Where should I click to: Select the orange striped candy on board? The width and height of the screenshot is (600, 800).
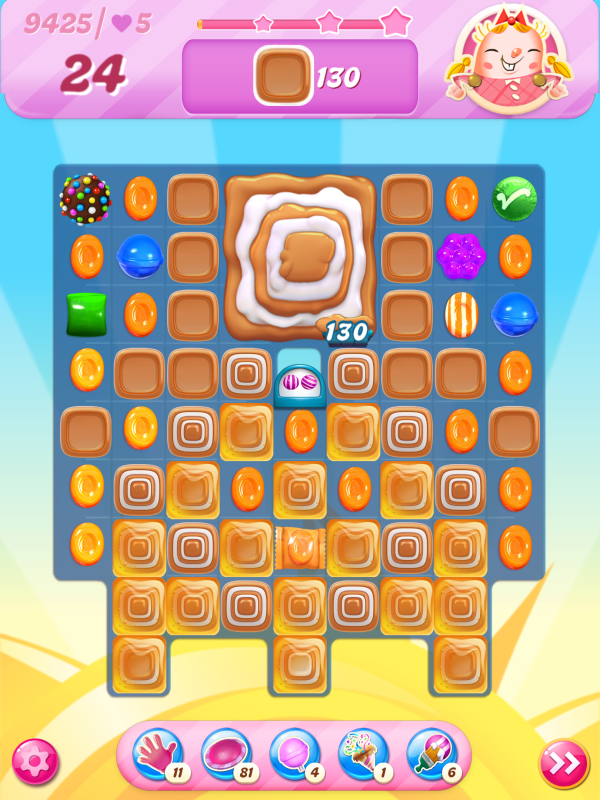coord(461,314)
